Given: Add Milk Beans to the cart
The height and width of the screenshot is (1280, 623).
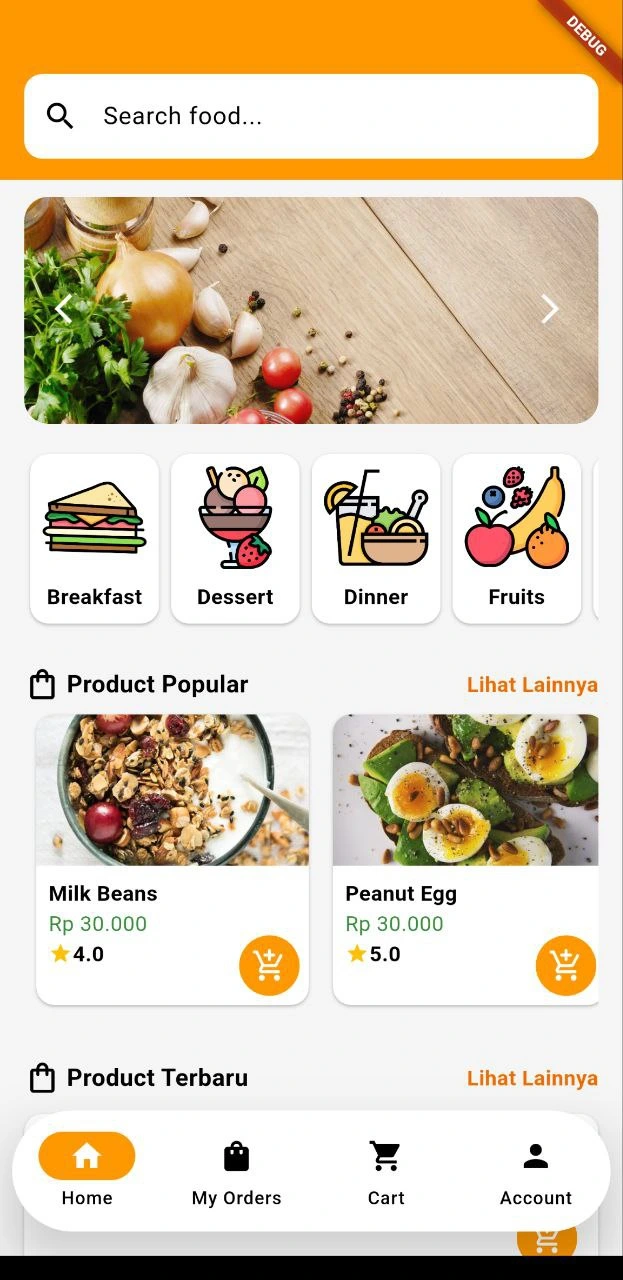Looking at the screenshot, I should (269, 966).
